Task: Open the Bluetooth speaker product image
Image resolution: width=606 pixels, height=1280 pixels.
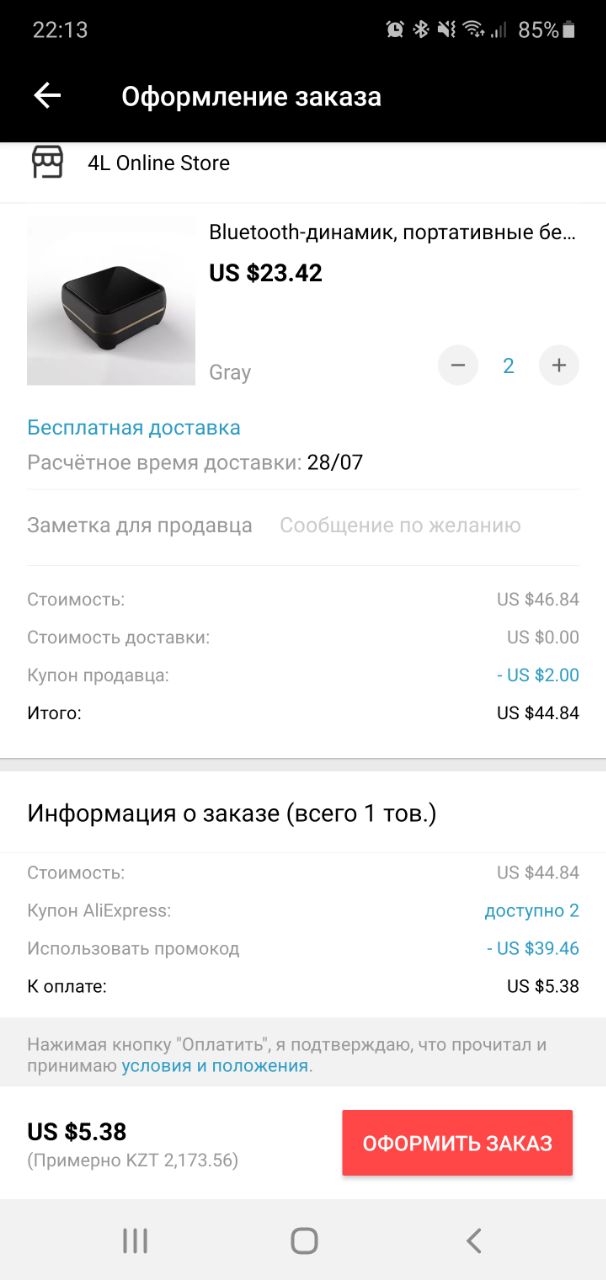Action: (111, 301)
